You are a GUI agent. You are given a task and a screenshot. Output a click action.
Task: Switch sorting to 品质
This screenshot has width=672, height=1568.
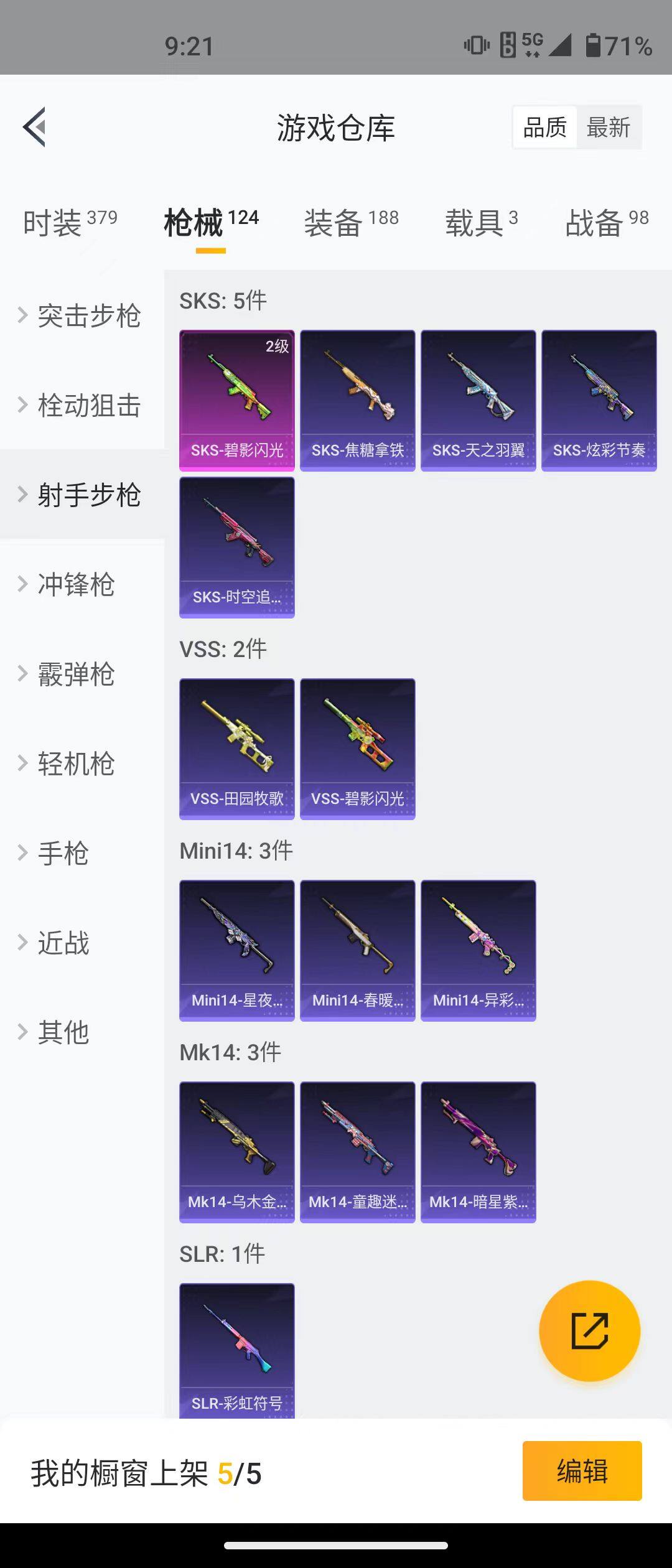[543, 127]
